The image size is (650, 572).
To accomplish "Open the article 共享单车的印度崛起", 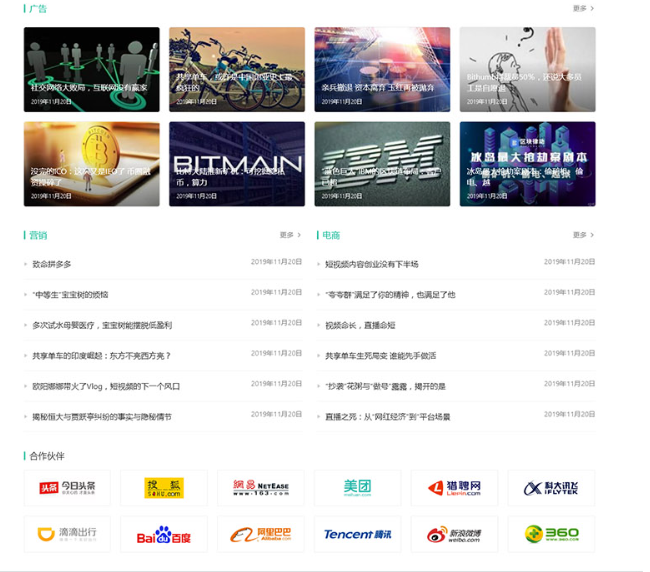I will point(101,355).
